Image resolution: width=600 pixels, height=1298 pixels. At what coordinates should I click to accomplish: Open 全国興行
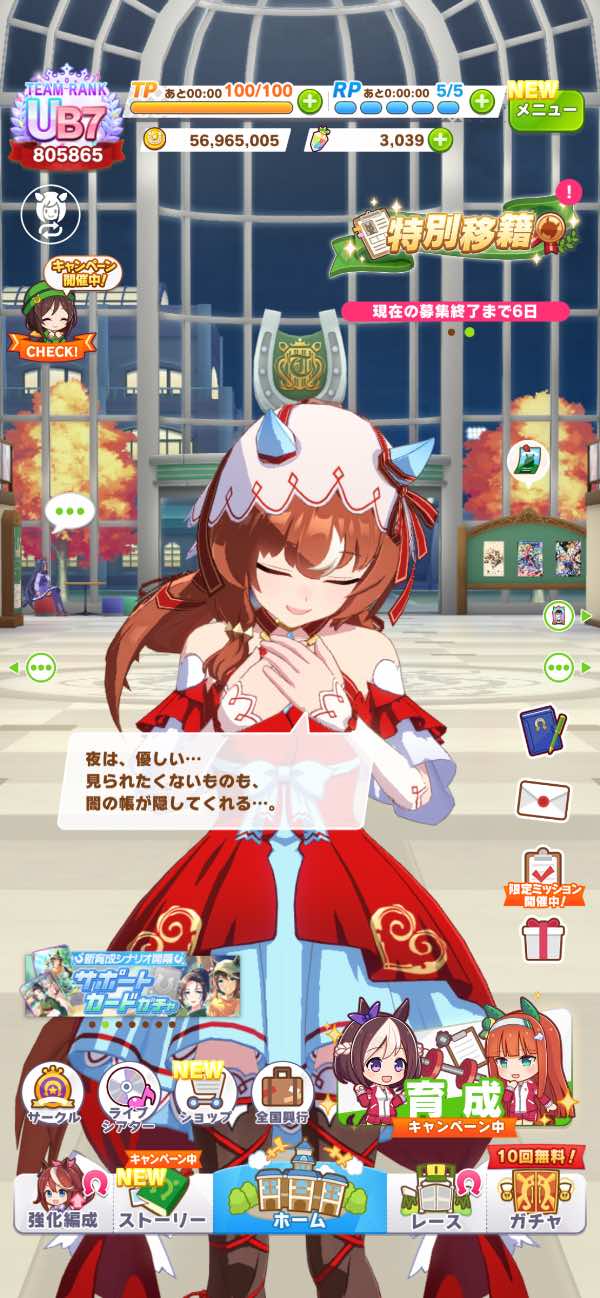pyautogui.click(x=283, y=1095)
